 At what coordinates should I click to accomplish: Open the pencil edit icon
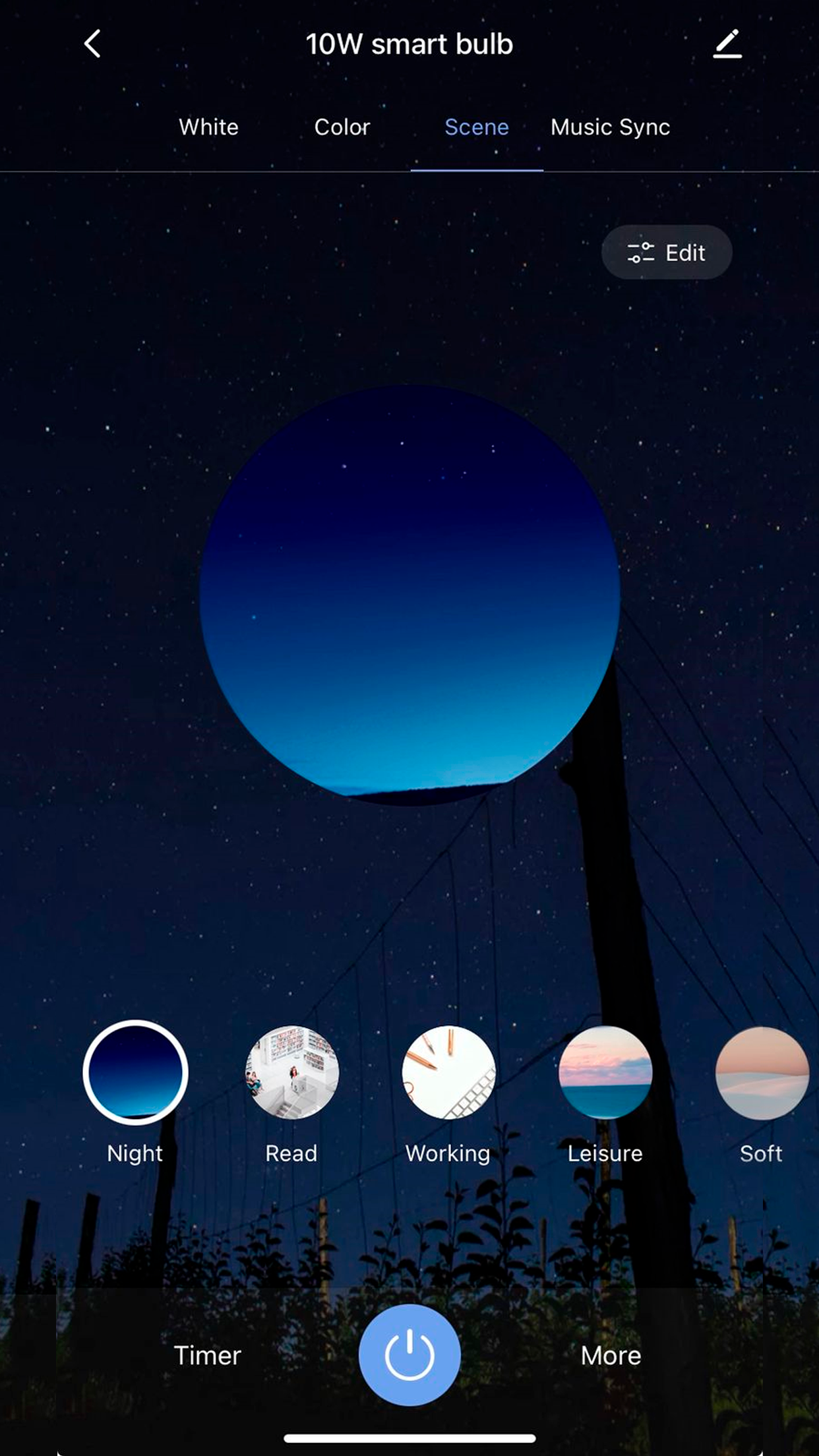click(x=727, y=44)
